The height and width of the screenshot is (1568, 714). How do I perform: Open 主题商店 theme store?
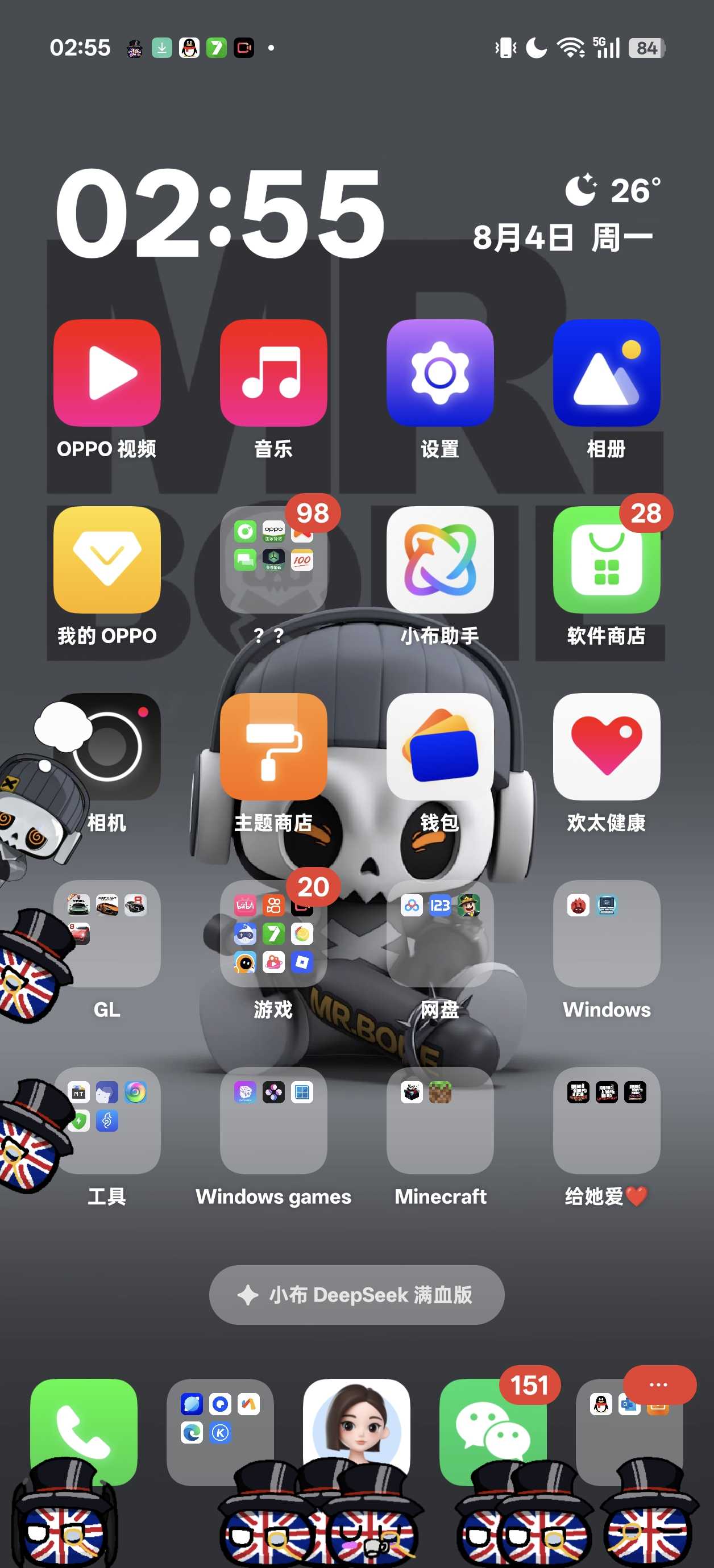click(x=273, y=747)
